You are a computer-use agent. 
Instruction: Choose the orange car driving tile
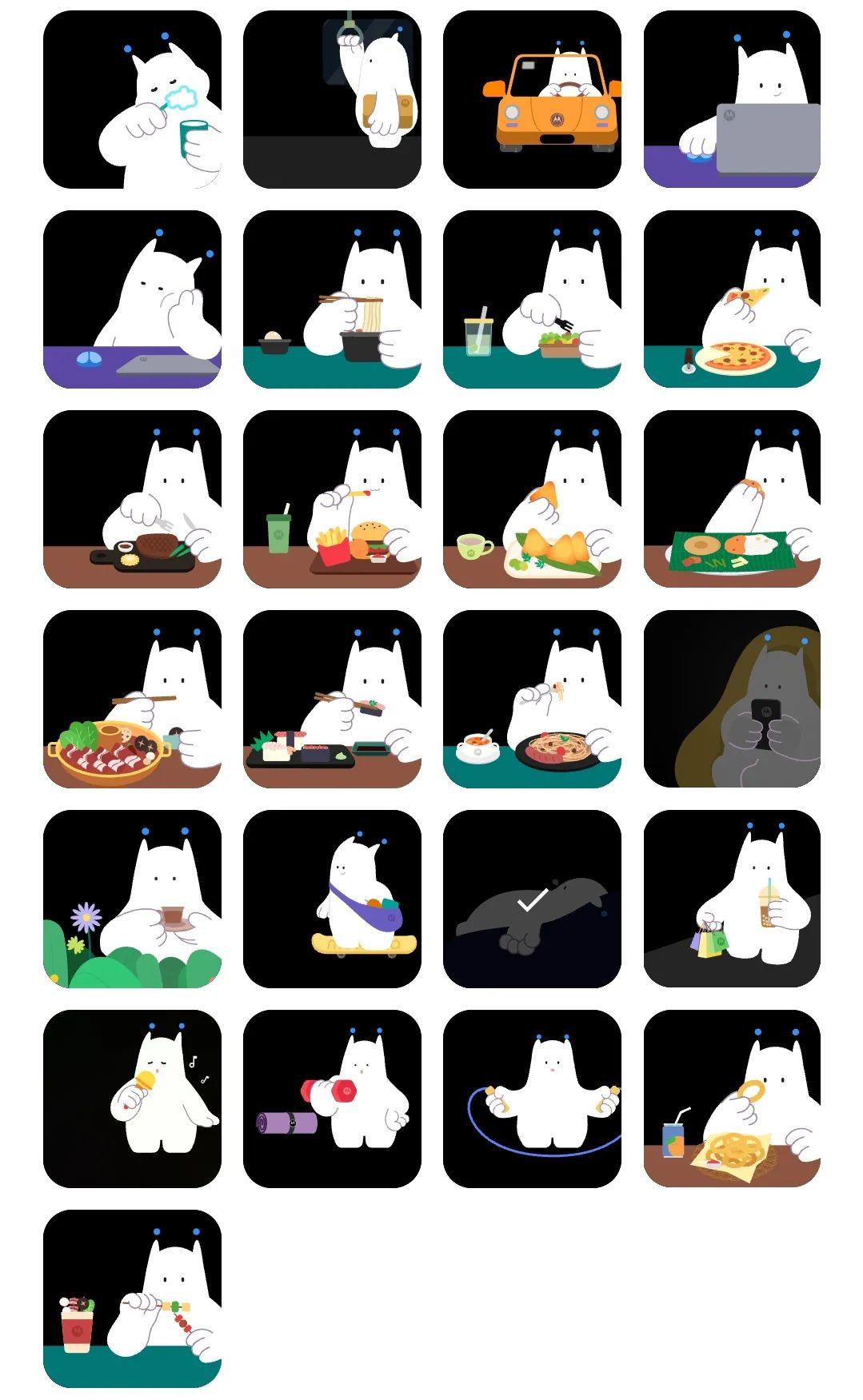[532, 100]
